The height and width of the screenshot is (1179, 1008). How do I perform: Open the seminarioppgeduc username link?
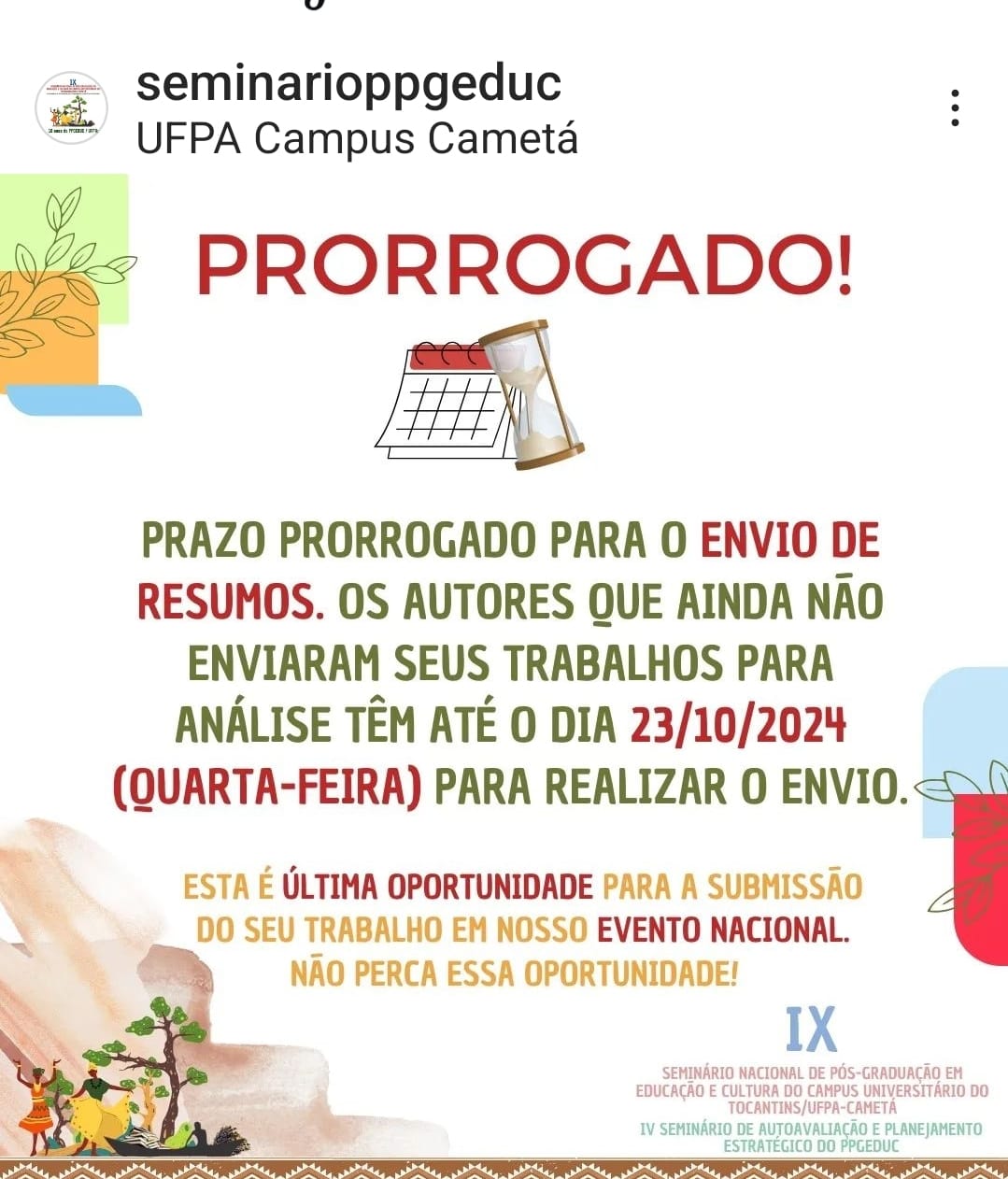348,83
